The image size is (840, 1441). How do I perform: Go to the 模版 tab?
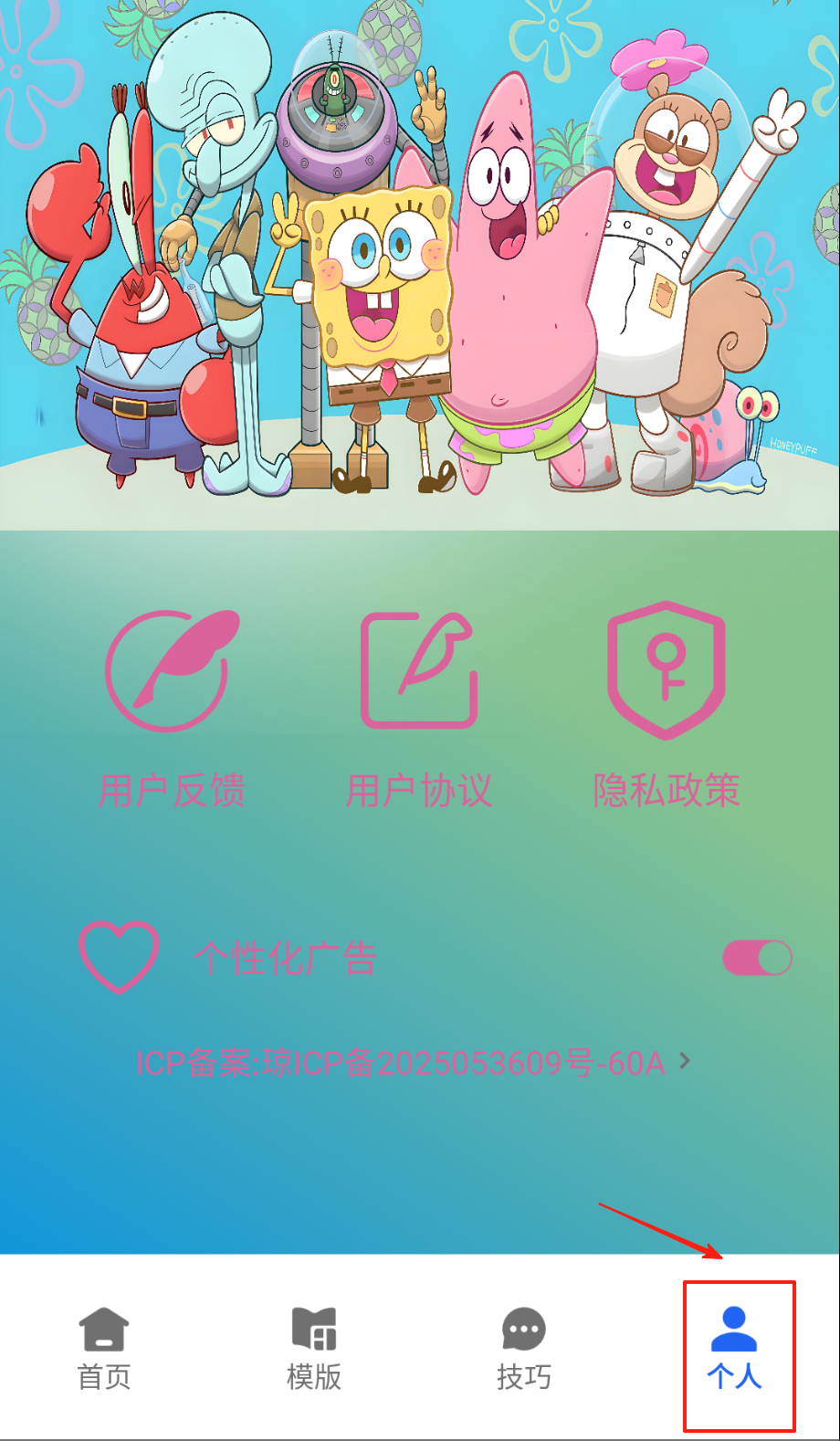tap(314, 1348)
